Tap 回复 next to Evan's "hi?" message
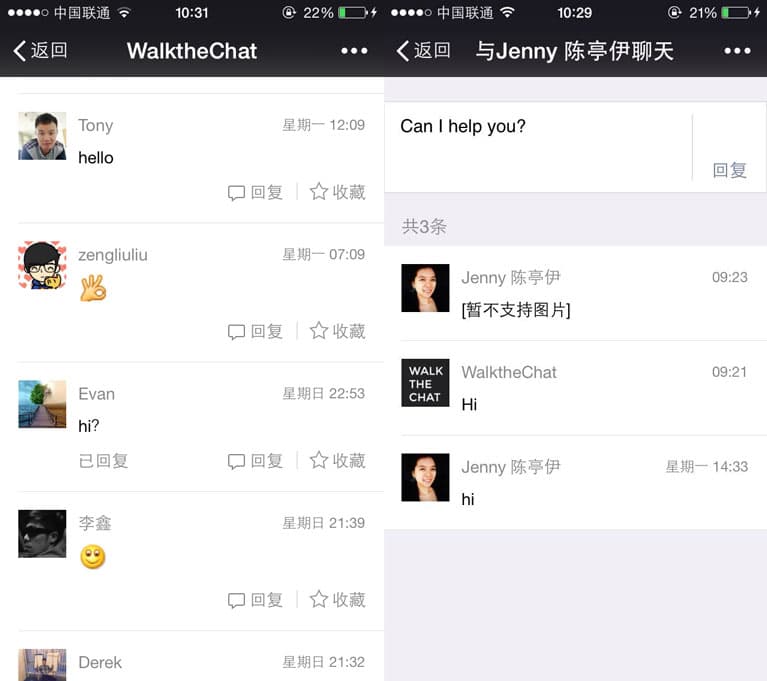767x681 pixels. [256, 461]
